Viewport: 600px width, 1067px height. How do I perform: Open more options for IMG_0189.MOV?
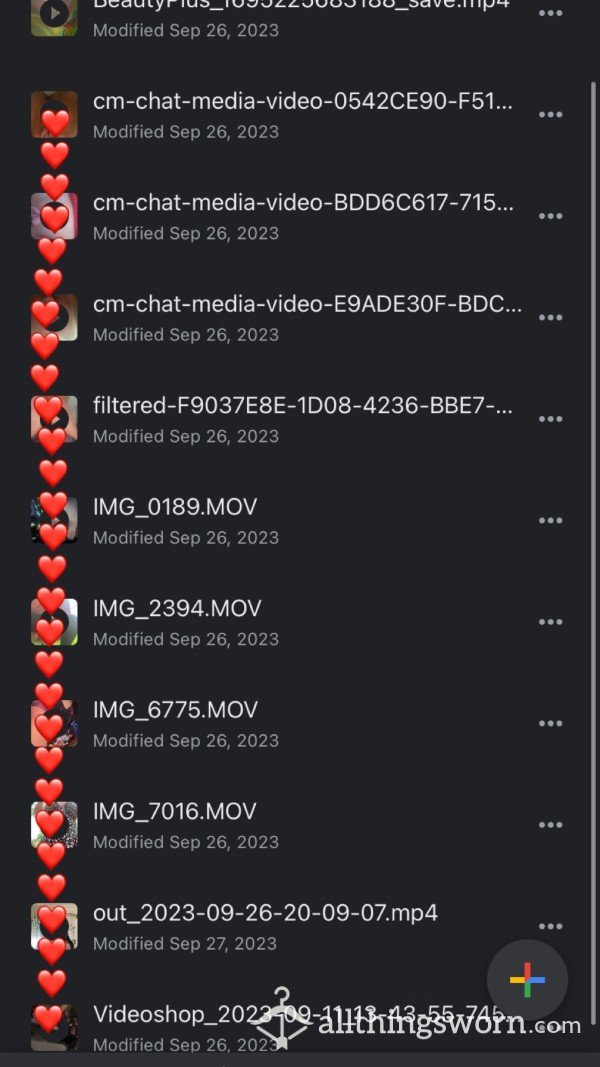pos(550,521)
